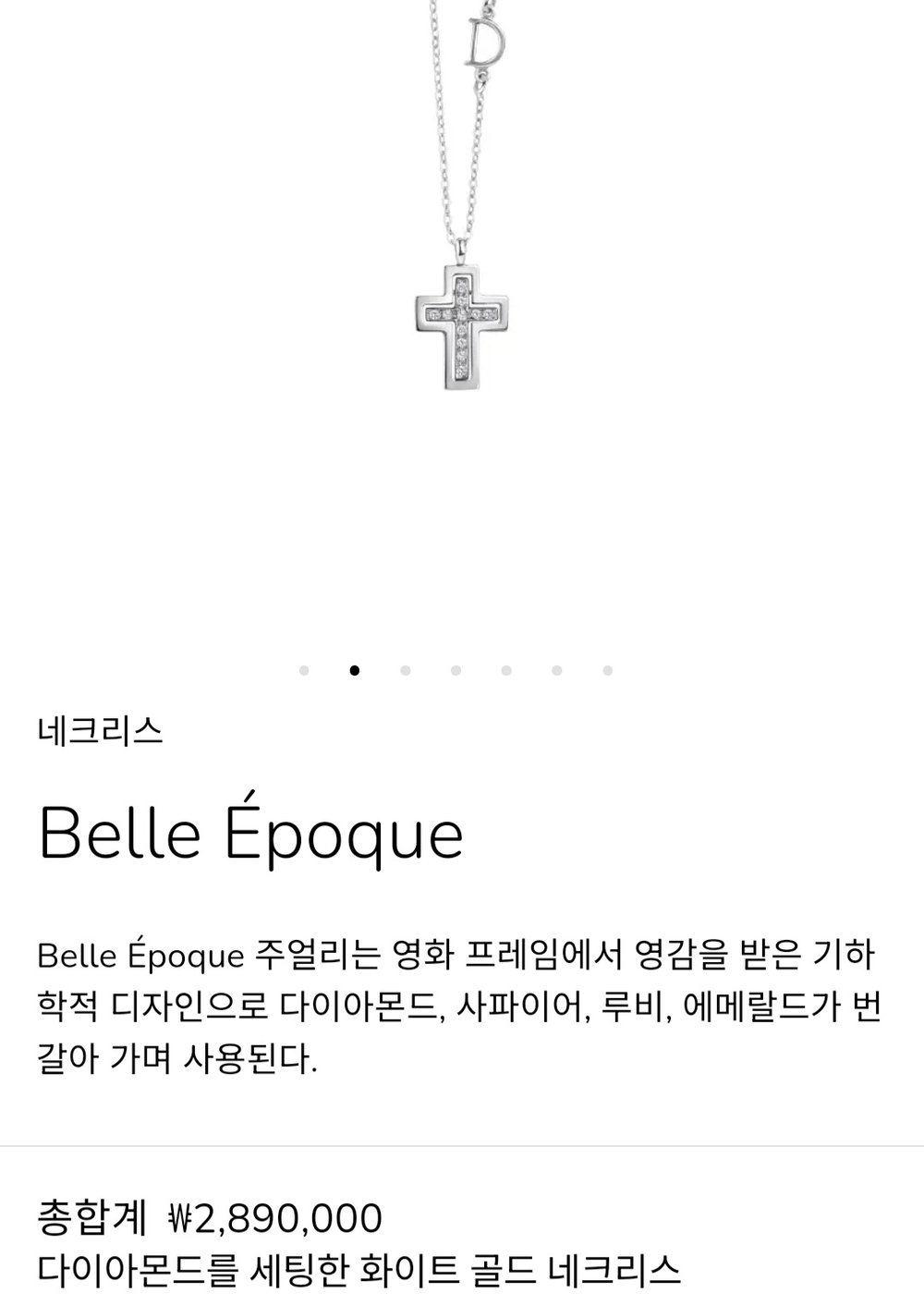This screenshot has height=1305, width=924.
Task: Select the third image indicator dot
Action: tap(406, 671)
